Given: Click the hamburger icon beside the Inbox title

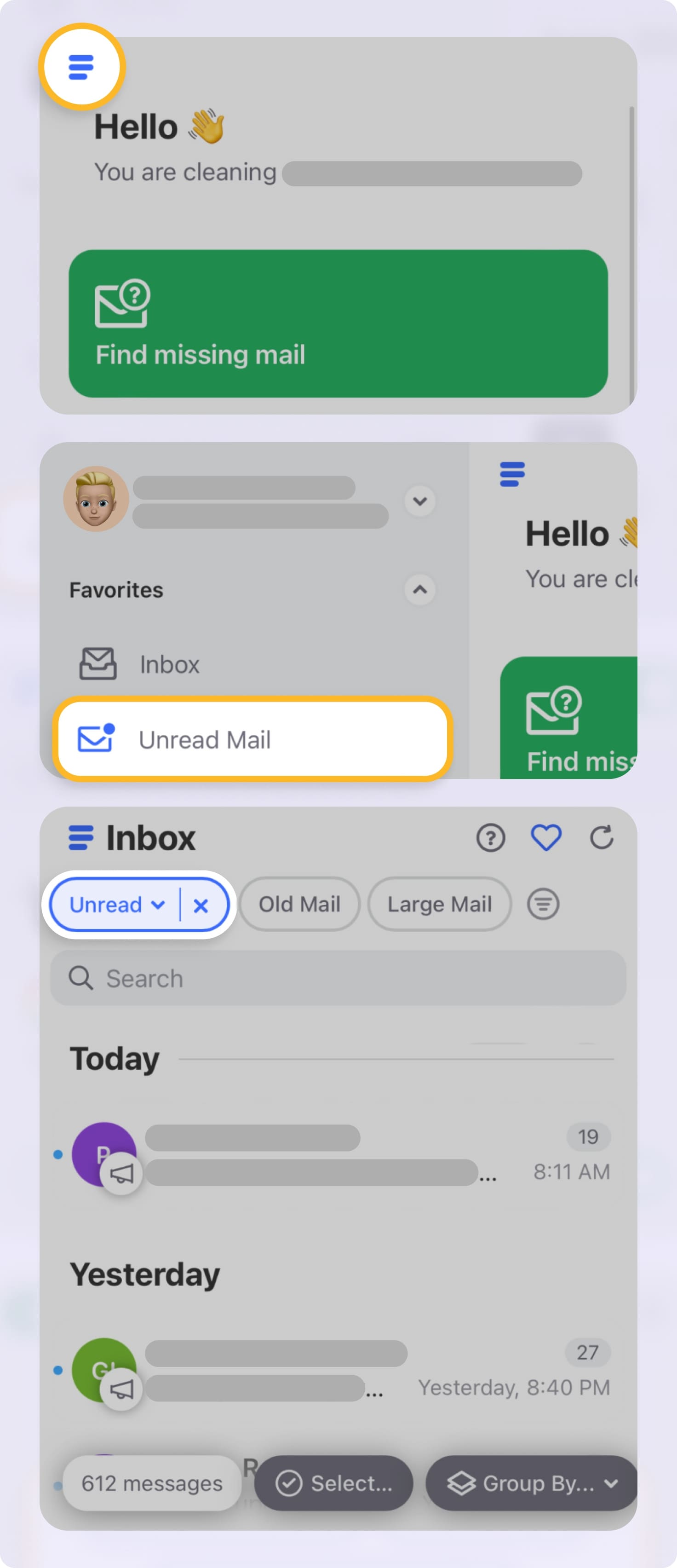Looking at the screenshot, I should tap(81, 837).
